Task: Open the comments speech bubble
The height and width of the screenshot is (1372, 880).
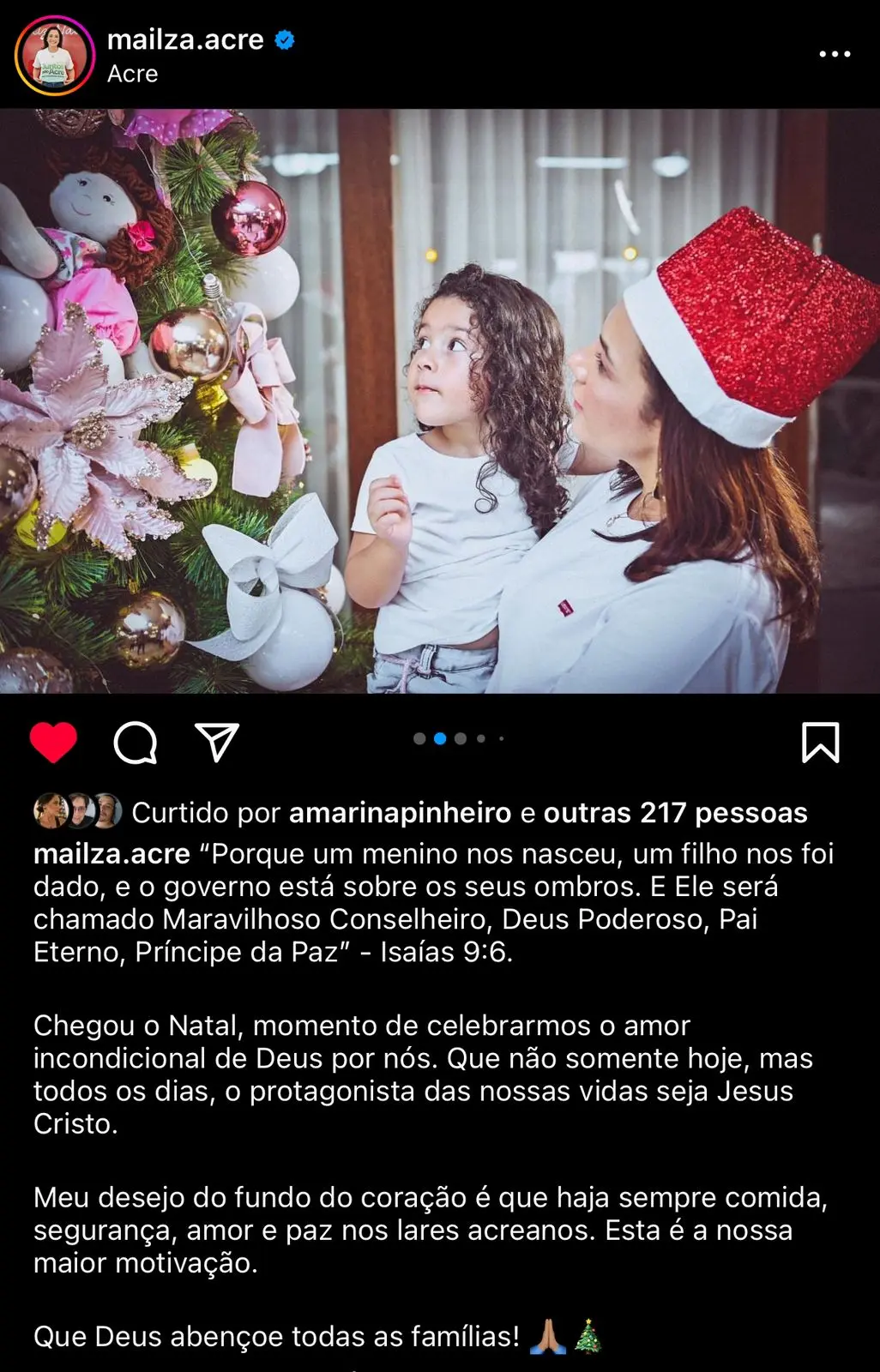Action: [136, 742]
